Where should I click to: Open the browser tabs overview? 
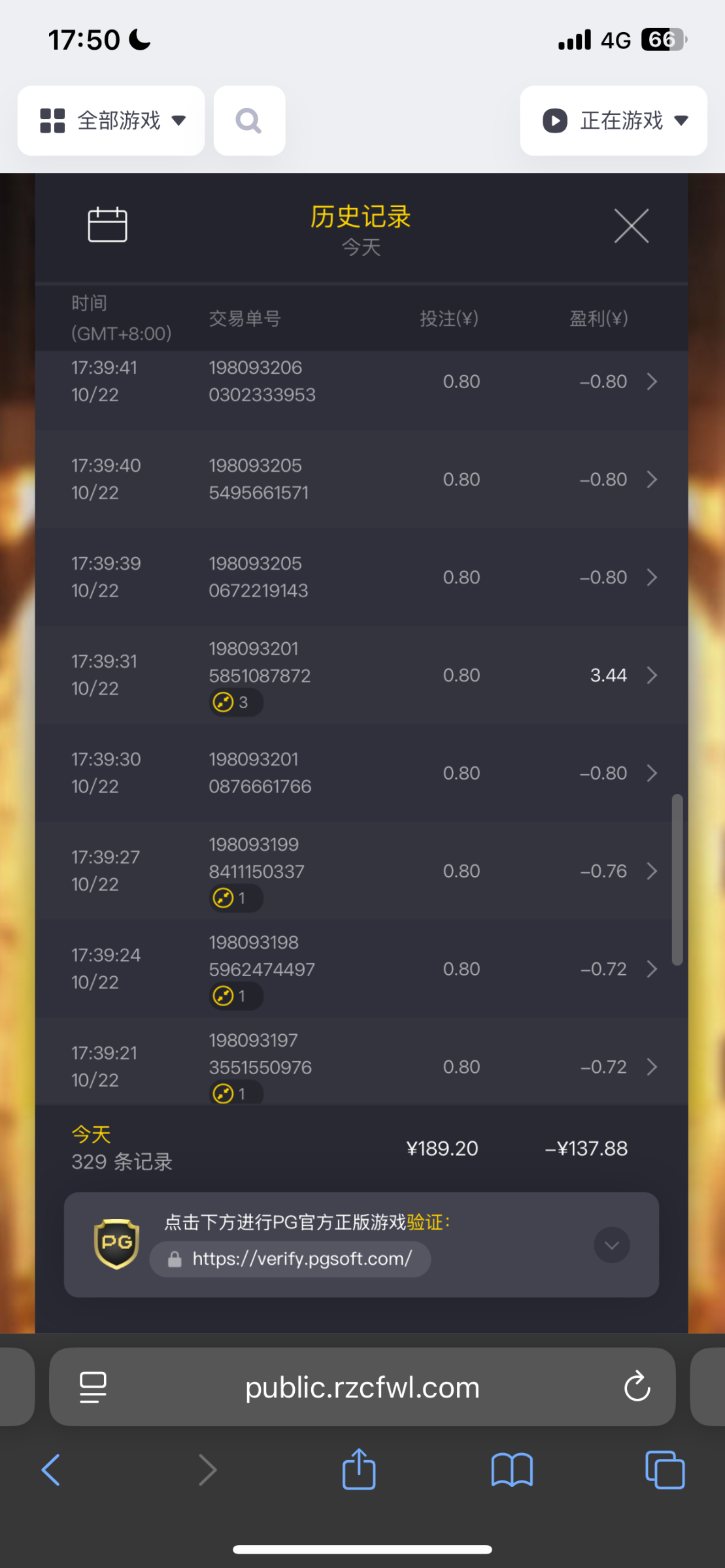click(664, 1470)
